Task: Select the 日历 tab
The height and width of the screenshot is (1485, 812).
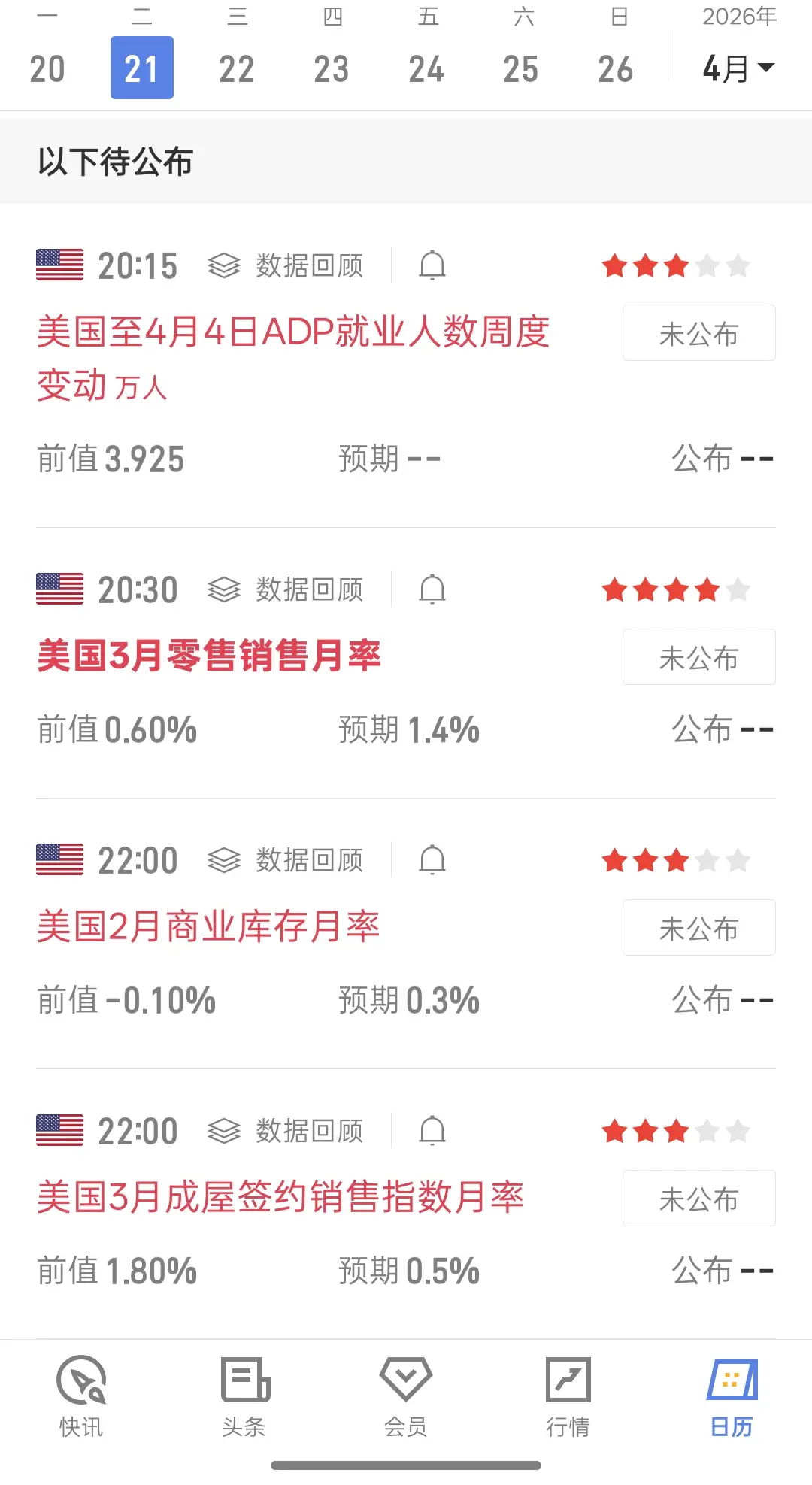Action: pyautogui.click(x=731, y=1396)
